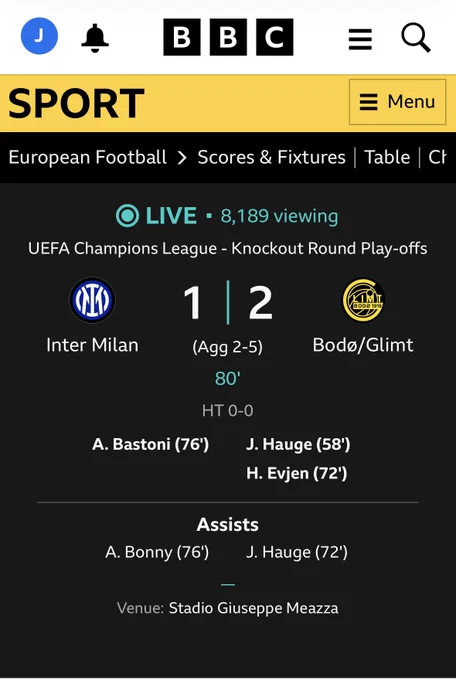Expand the Sport Menu button
The width and height of the screenshot is (456, 680).
click(397, 102)
